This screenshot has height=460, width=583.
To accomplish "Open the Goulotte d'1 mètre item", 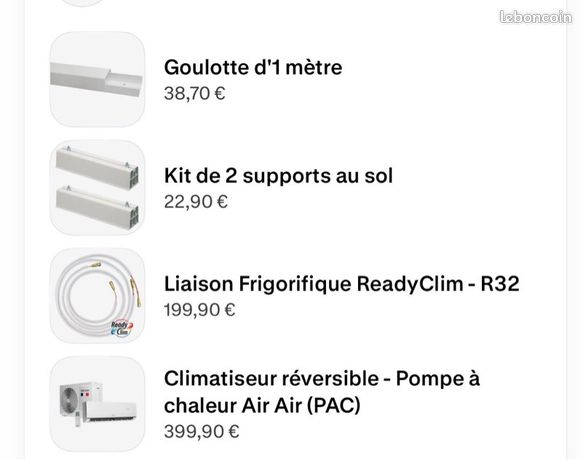I will 253,68.
